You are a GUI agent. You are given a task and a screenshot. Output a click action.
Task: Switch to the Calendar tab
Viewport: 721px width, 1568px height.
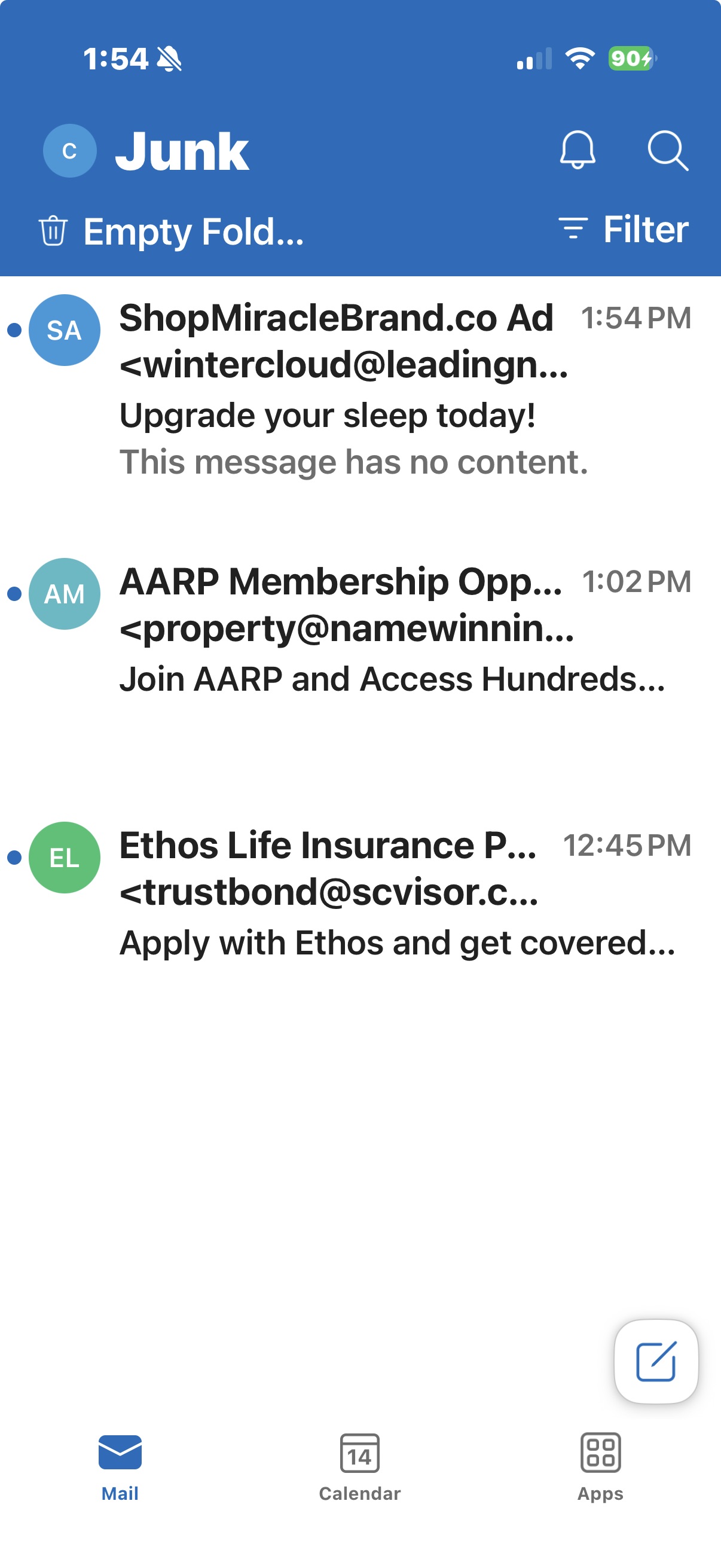coord(359,1468)
